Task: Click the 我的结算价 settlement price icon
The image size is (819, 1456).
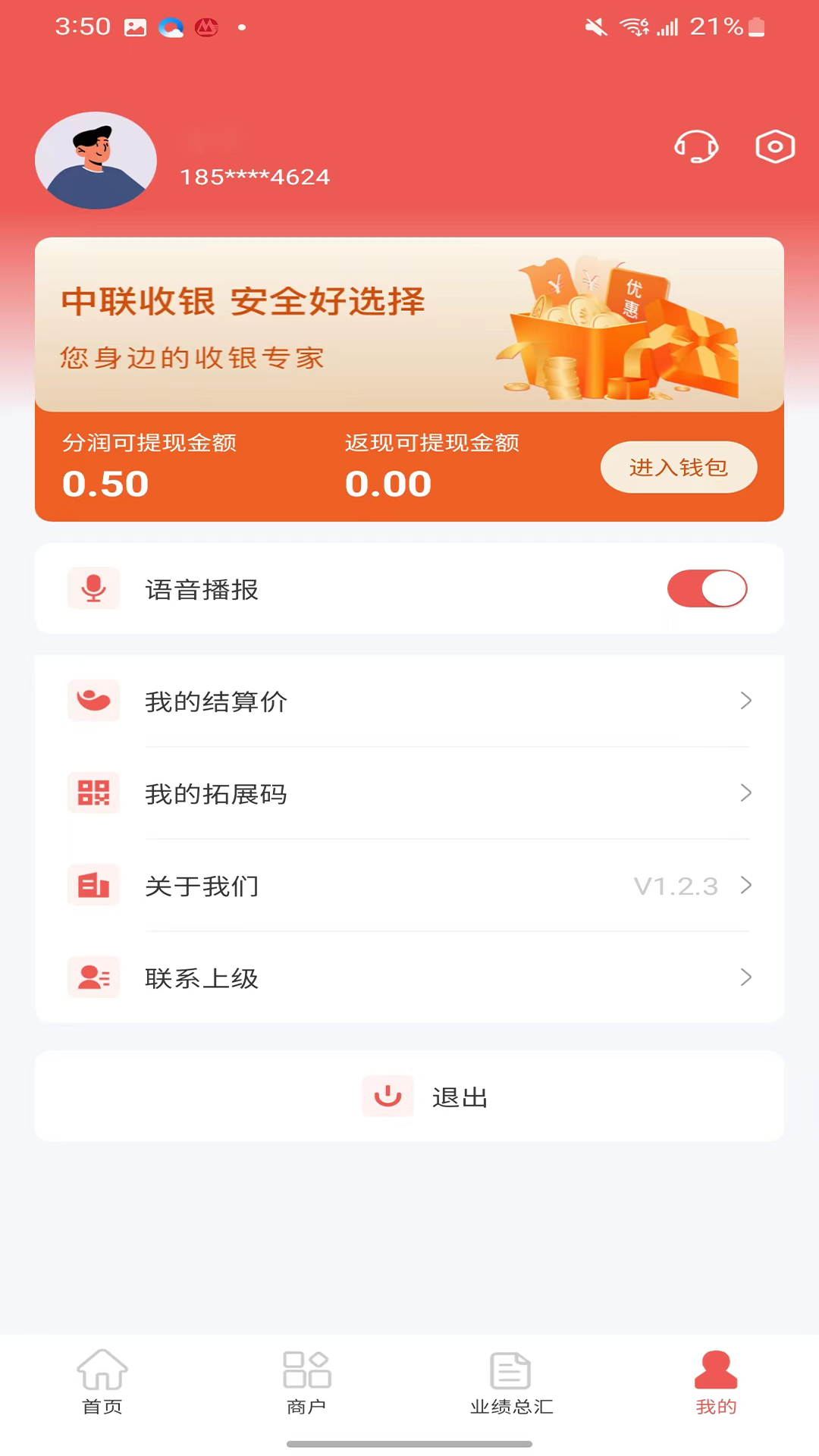Action: click(93, 701)
